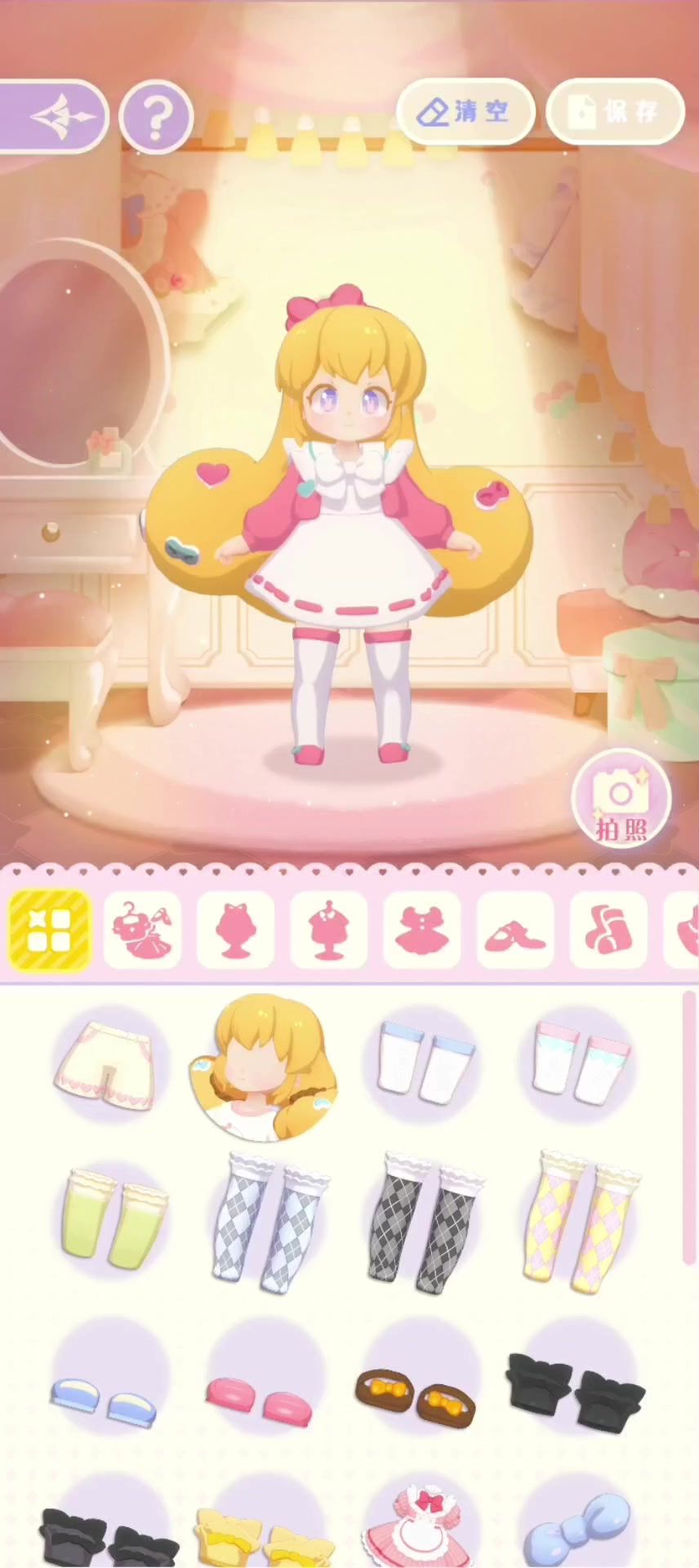Switch to the shoes category tab
Image resolution: width=699 pixels, height=1568 pixels.
pyautogui.click(x=515, y=930)
